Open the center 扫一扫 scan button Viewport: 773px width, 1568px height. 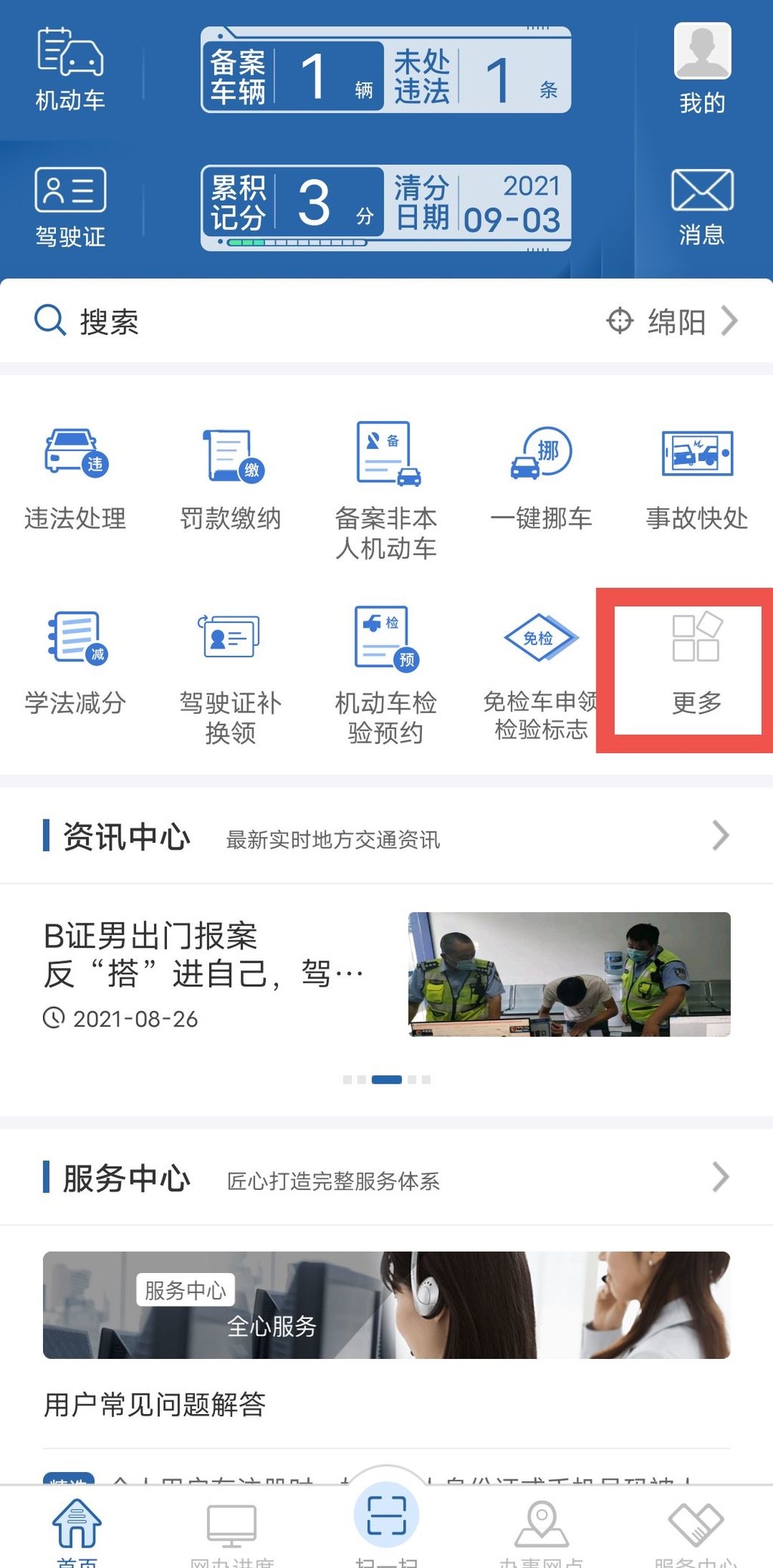(386, 1517)
